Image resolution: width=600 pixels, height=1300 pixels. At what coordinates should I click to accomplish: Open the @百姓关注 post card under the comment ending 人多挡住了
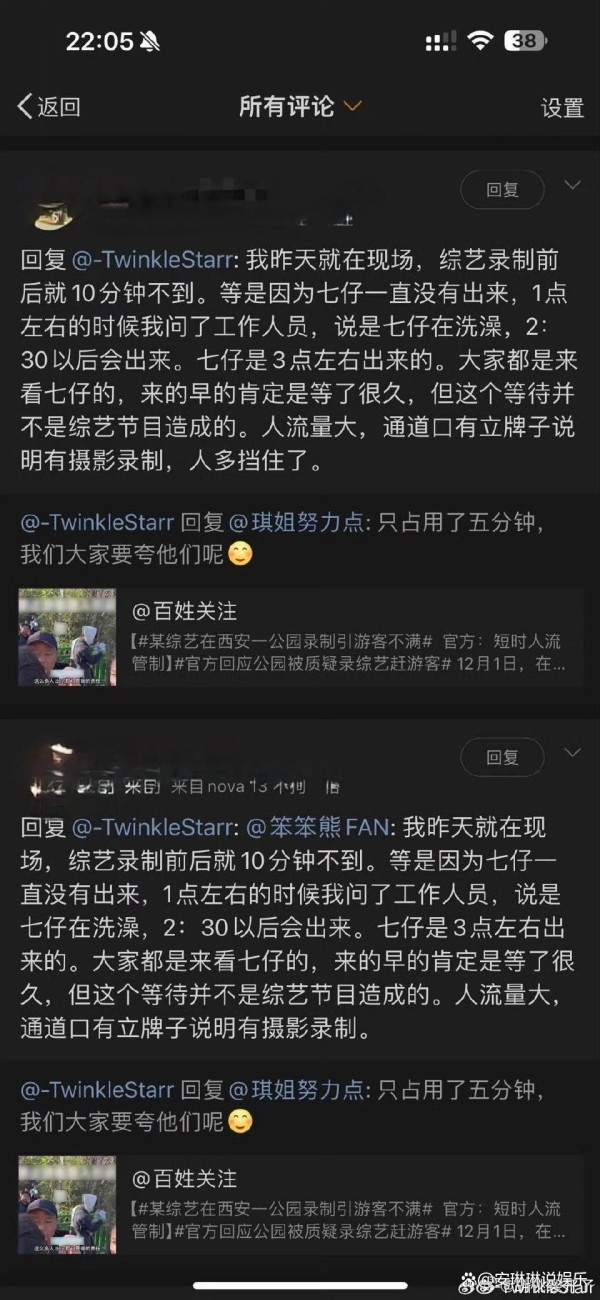coord(300,638)
